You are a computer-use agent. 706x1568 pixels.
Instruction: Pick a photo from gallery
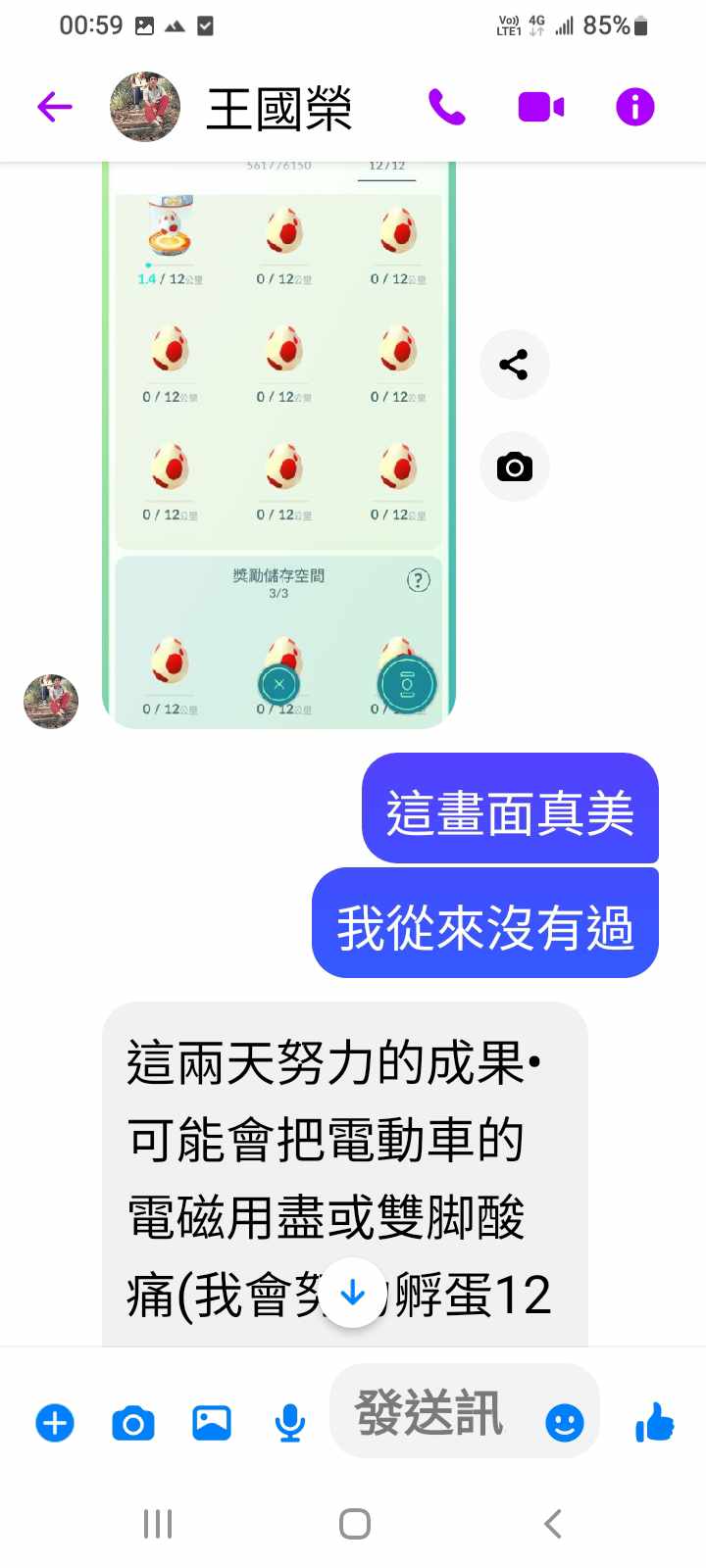212,1422
